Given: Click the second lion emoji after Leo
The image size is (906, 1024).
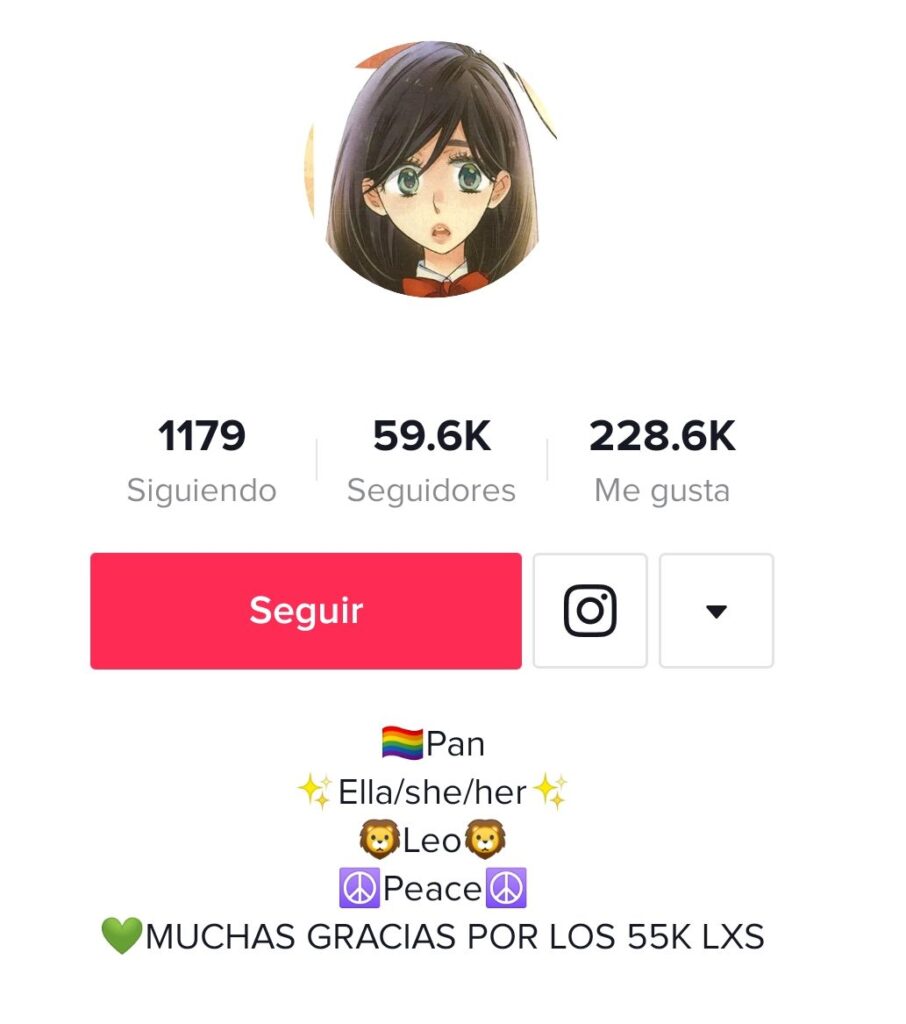Looking at the screenshot, I should [484, 840].
